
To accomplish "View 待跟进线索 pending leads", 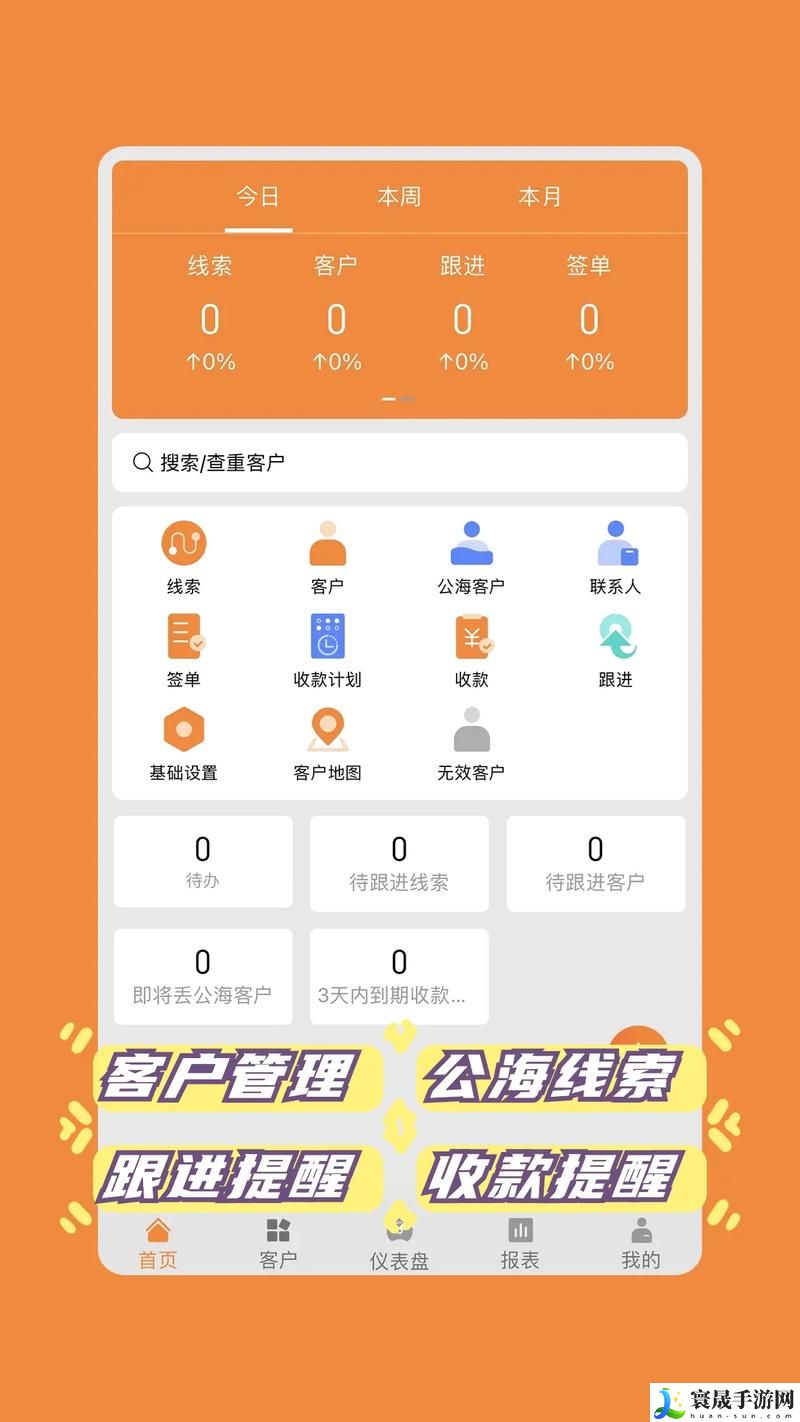I will 399,862.
